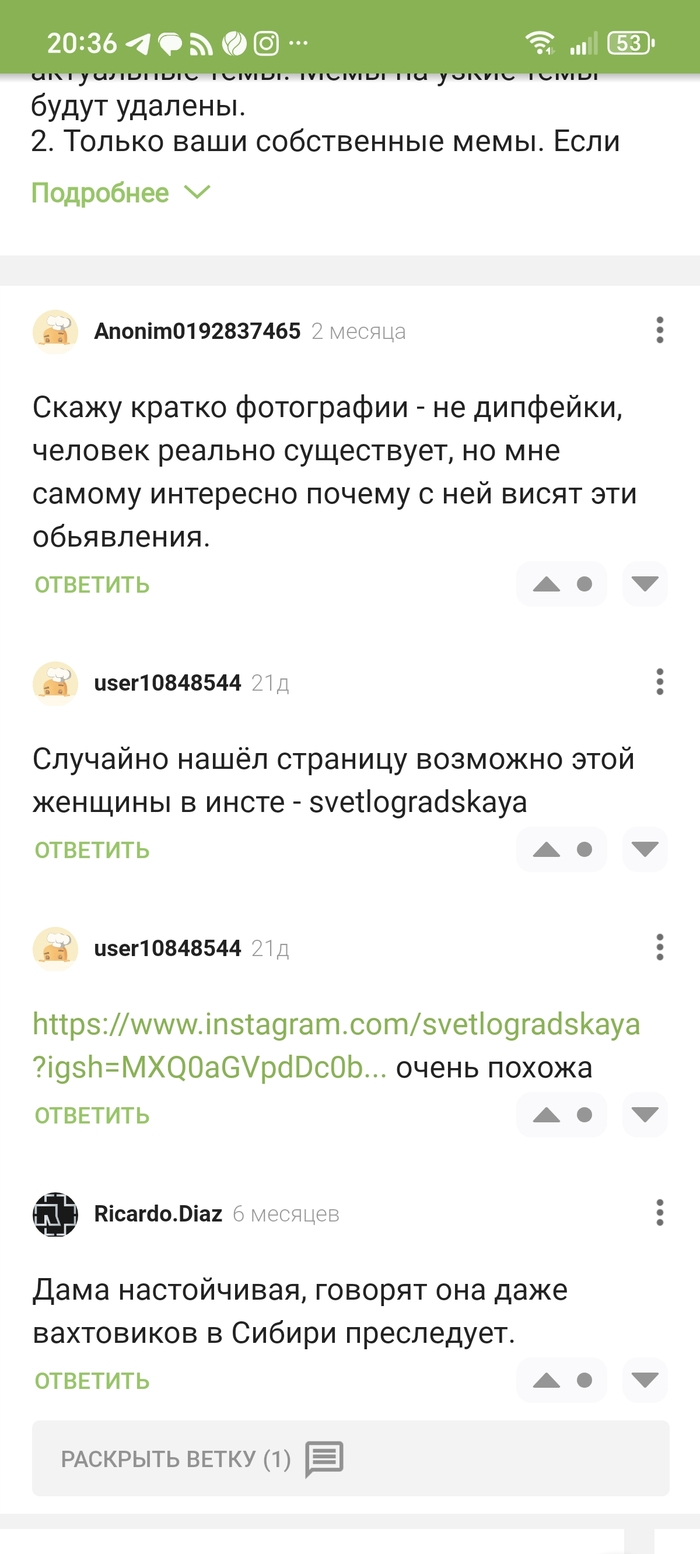Reply to Anonim0192837465's comment

click(x=92, y=585)
